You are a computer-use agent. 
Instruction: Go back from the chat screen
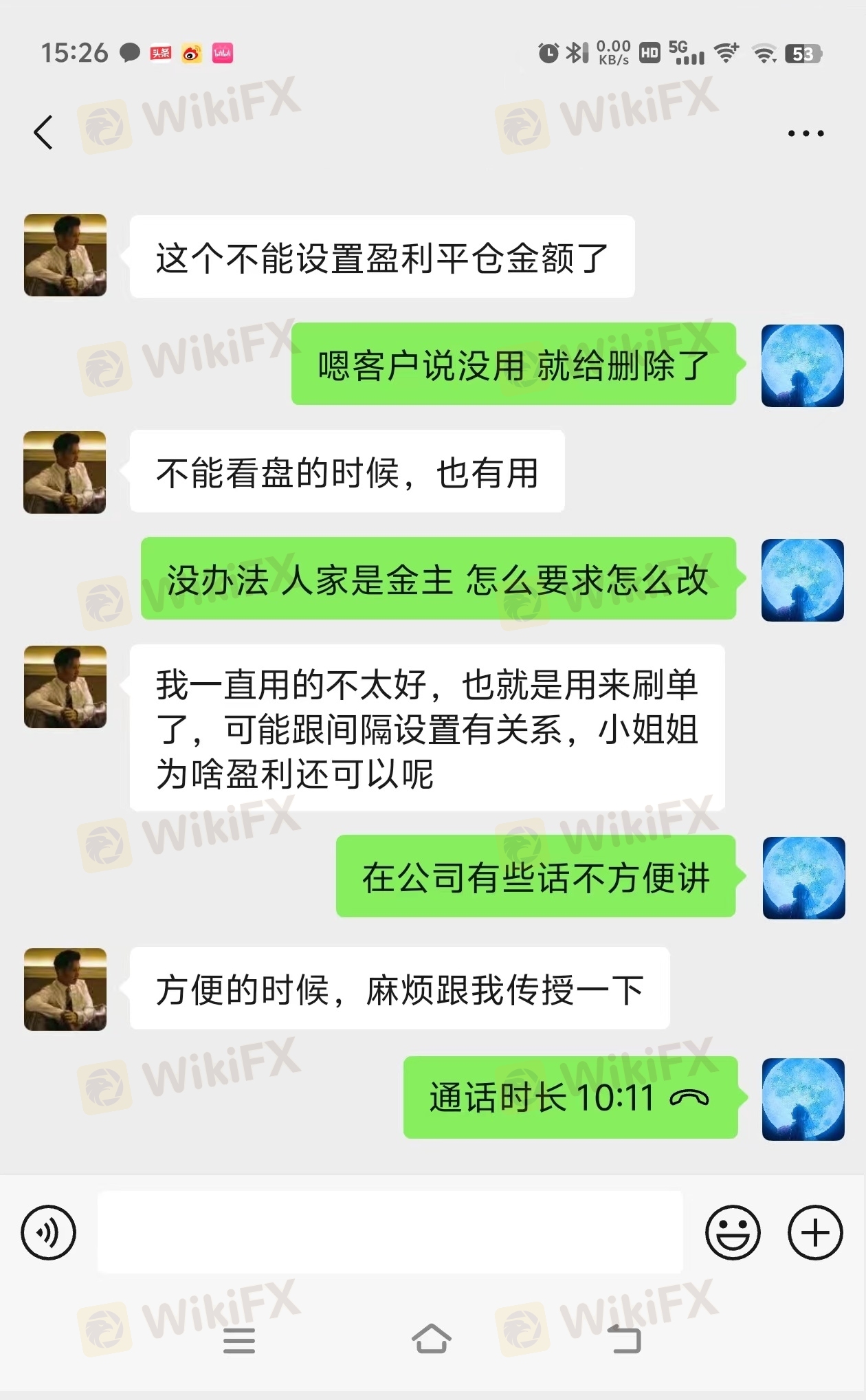pyautogui.click(x=43, y=132)
